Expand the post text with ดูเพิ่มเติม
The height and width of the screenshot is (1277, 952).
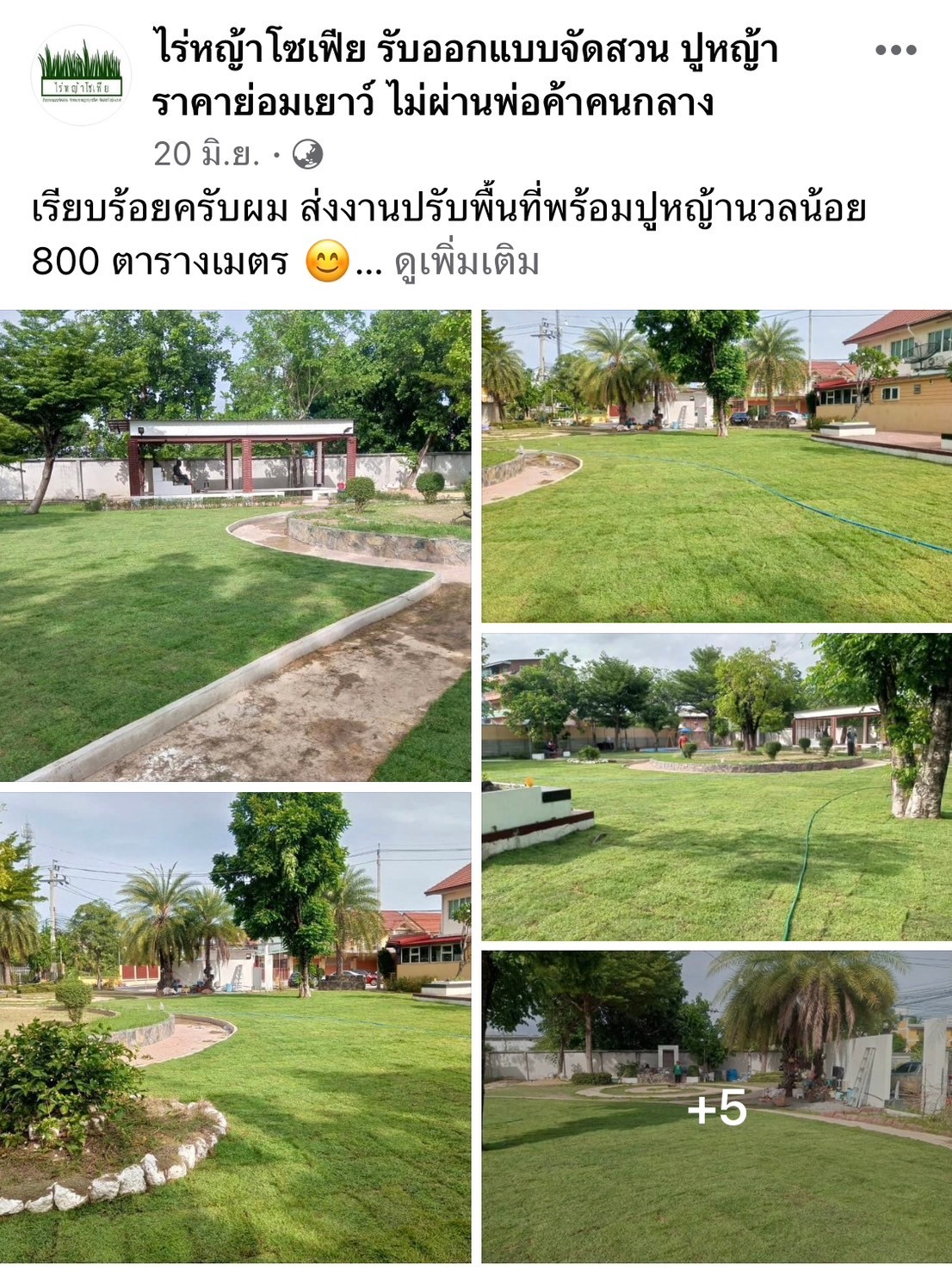point(467,262)
